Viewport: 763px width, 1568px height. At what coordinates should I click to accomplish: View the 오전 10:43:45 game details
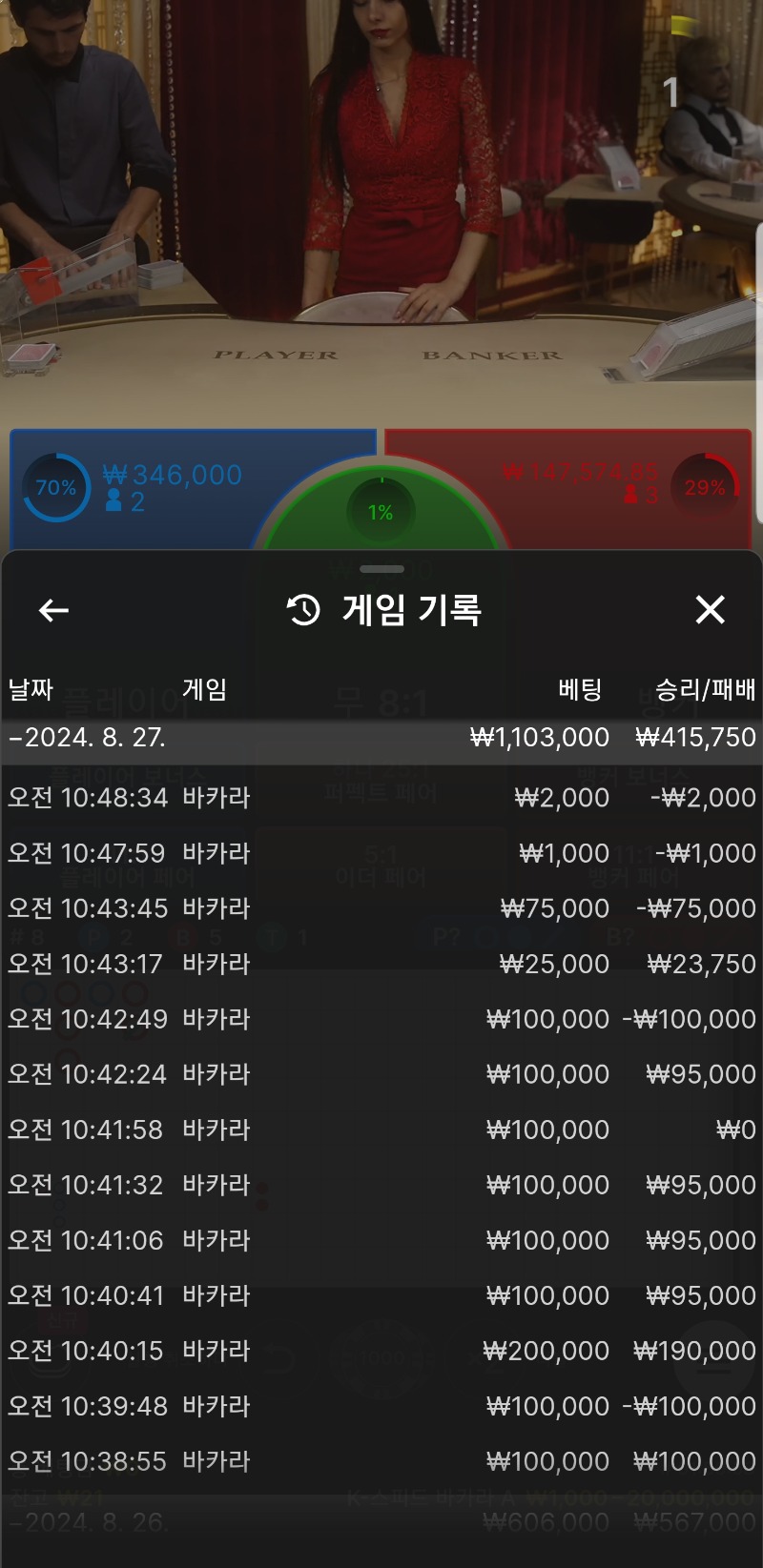coord(381,908)
